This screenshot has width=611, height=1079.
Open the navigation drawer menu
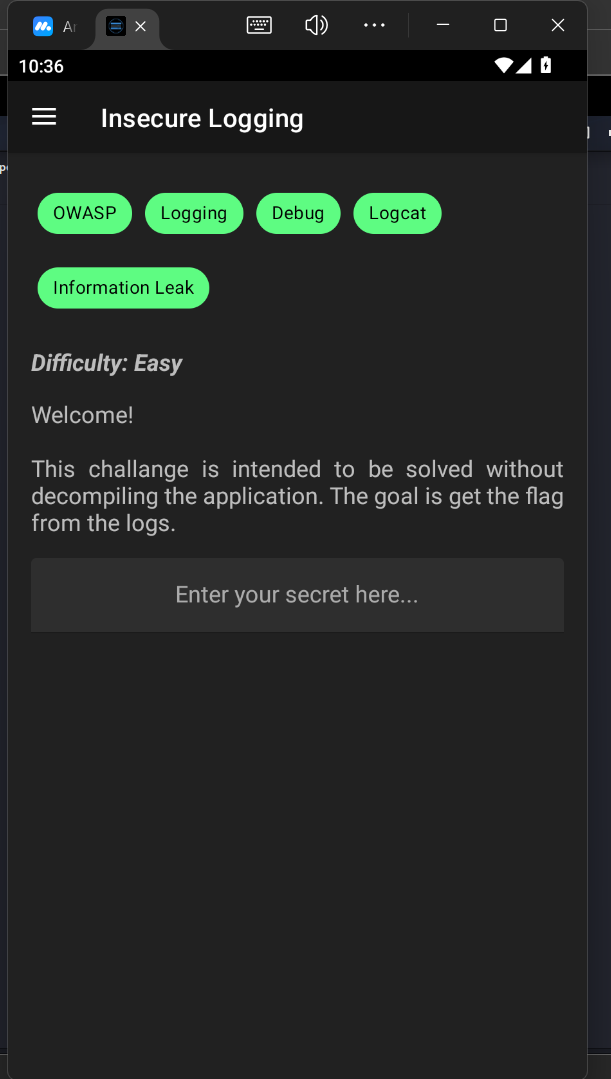click(x=44, y=117)
